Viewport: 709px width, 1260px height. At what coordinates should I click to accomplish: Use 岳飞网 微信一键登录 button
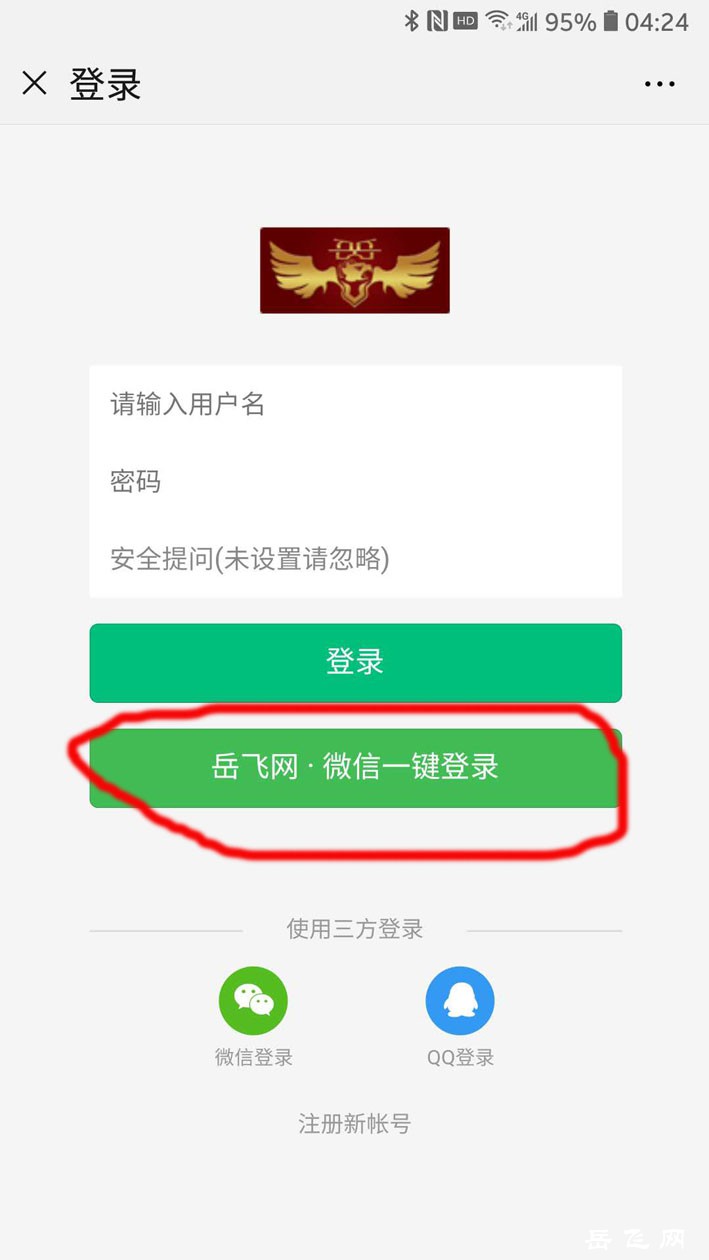coord(355,767)
